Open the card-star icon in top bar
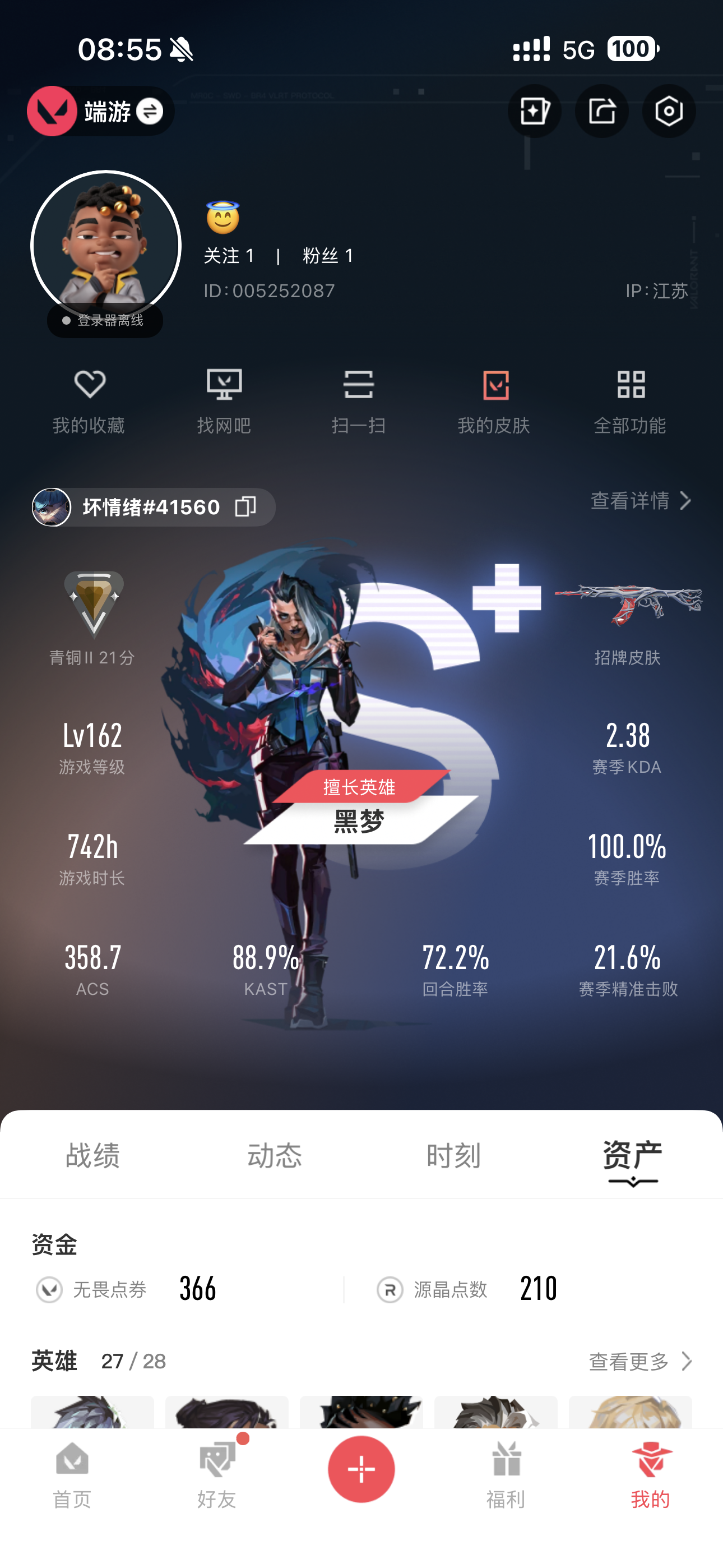Viewport: 723px width, 1568px height. click(x=534, y=112)
